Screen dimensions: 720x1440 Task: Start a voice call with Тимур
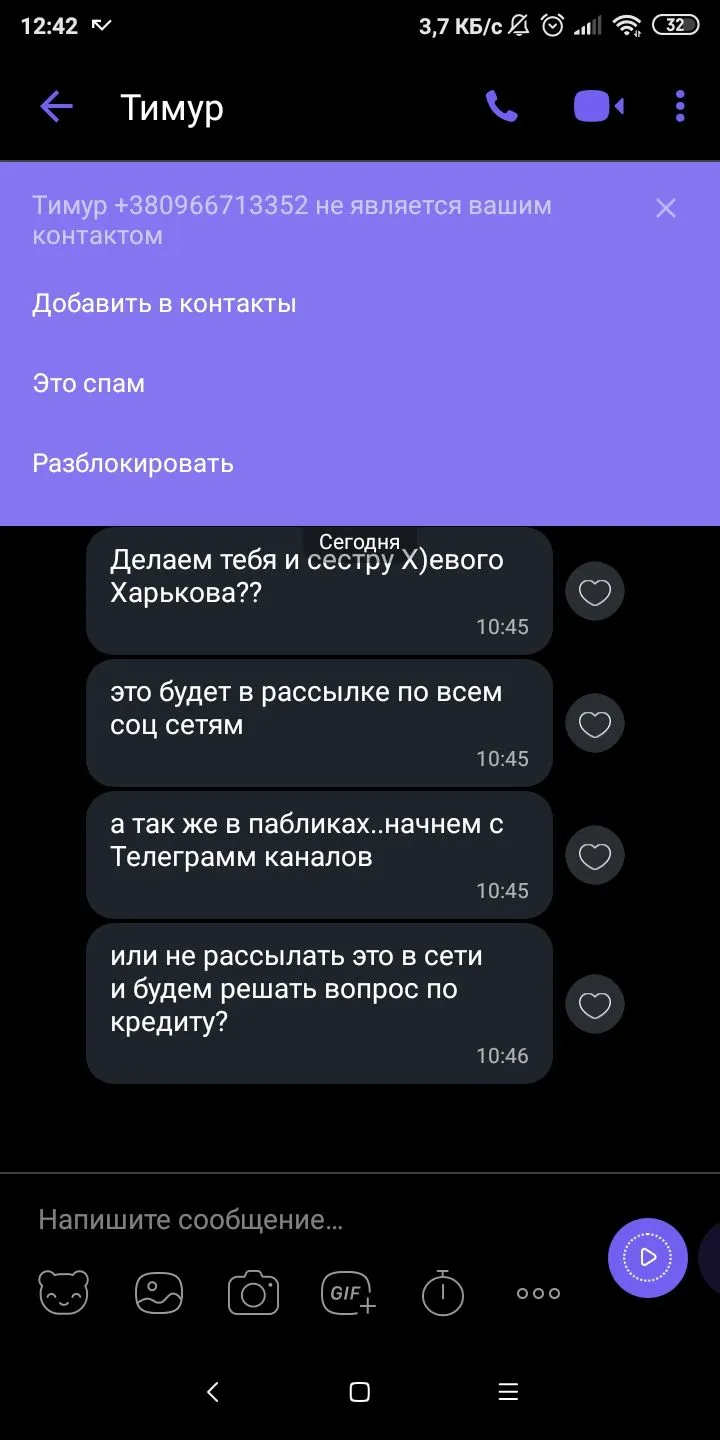[501, 107]
